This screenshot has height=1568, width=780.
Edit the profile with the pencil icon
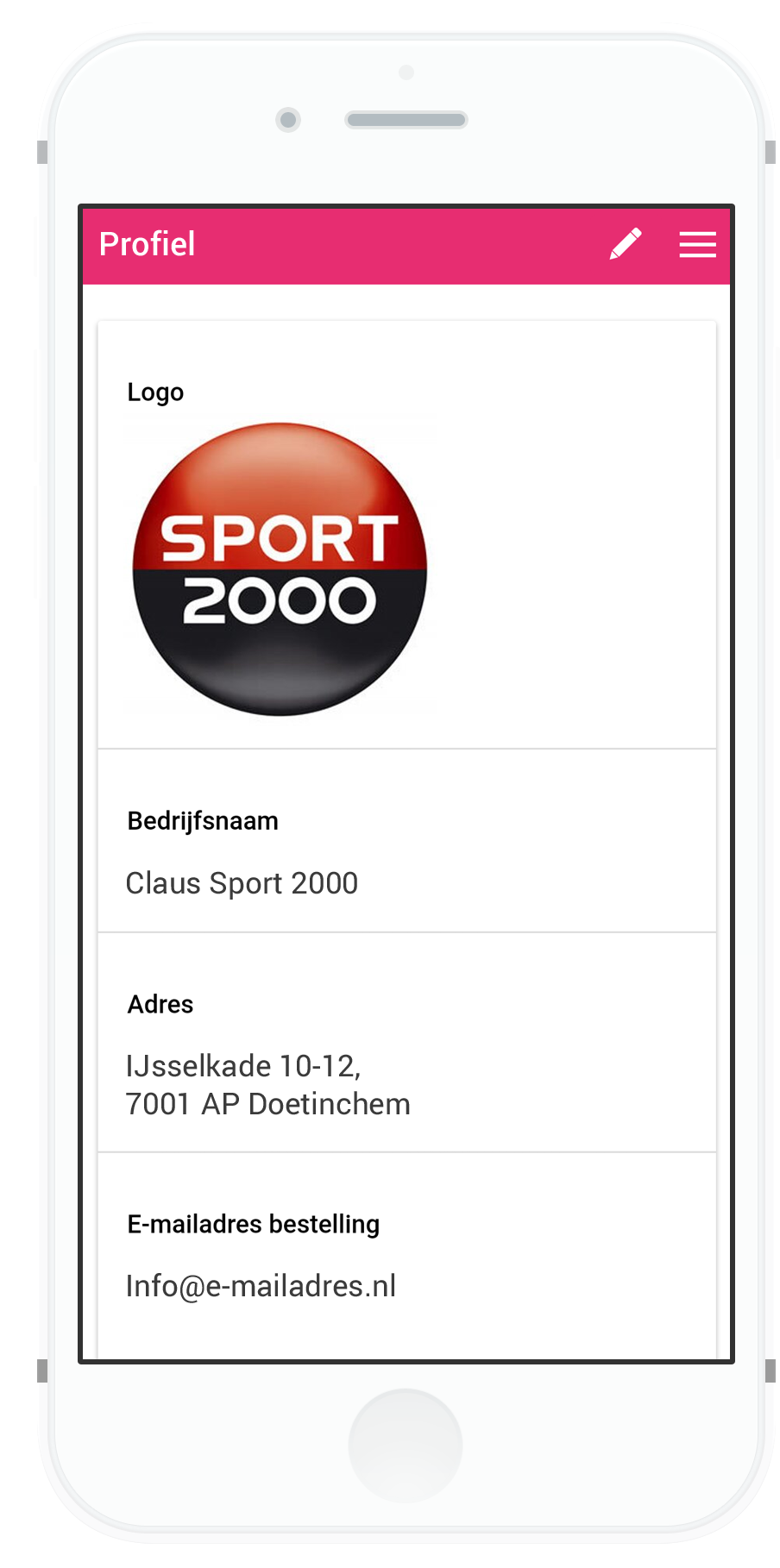click(x=626, y=244)
